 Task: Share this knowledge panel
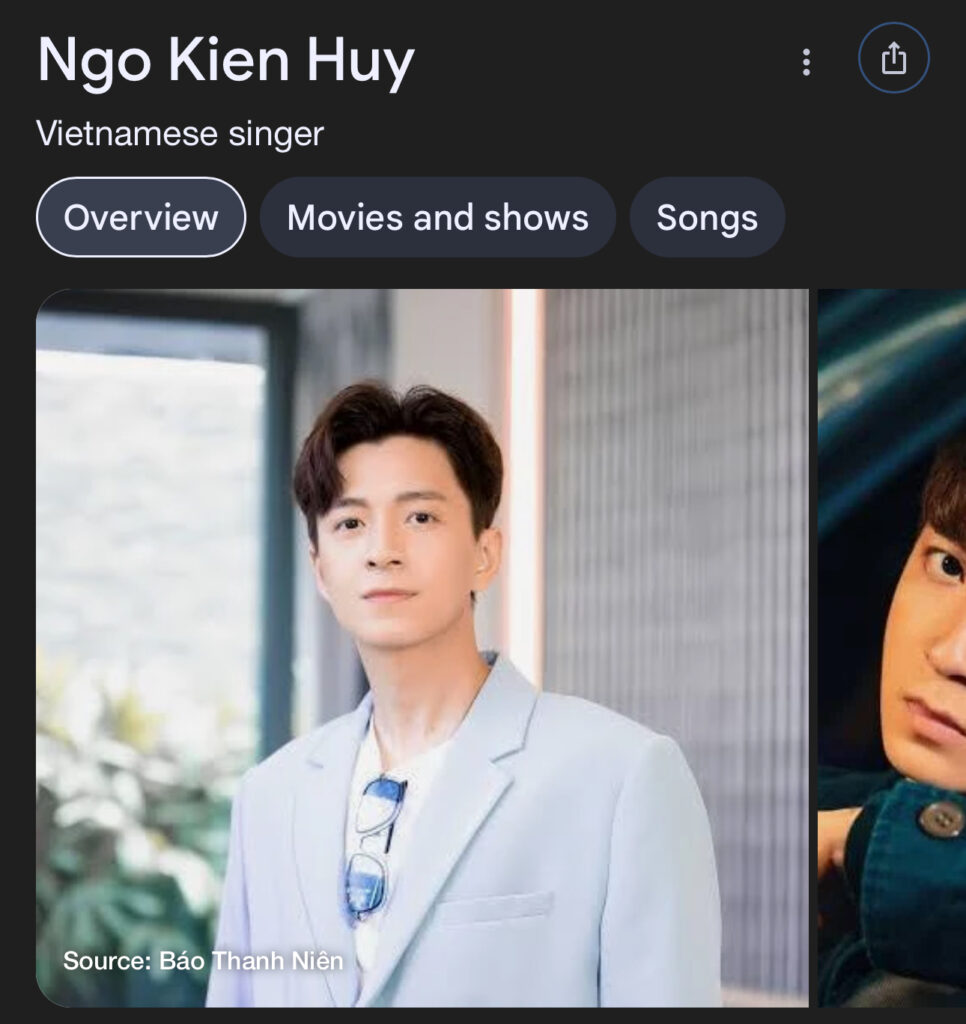(x=893, y=58)
